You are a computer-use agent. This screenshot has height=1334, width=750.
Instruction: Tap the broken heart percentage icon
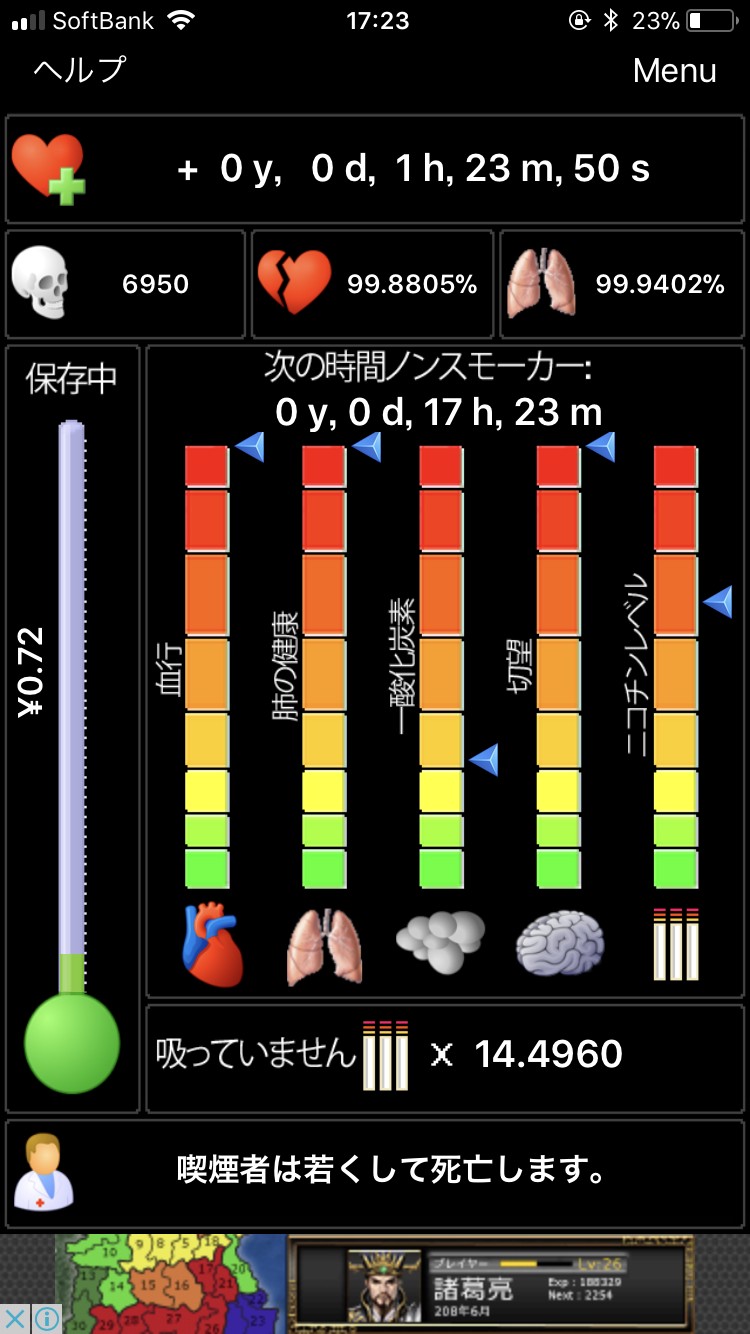[297, 283]
